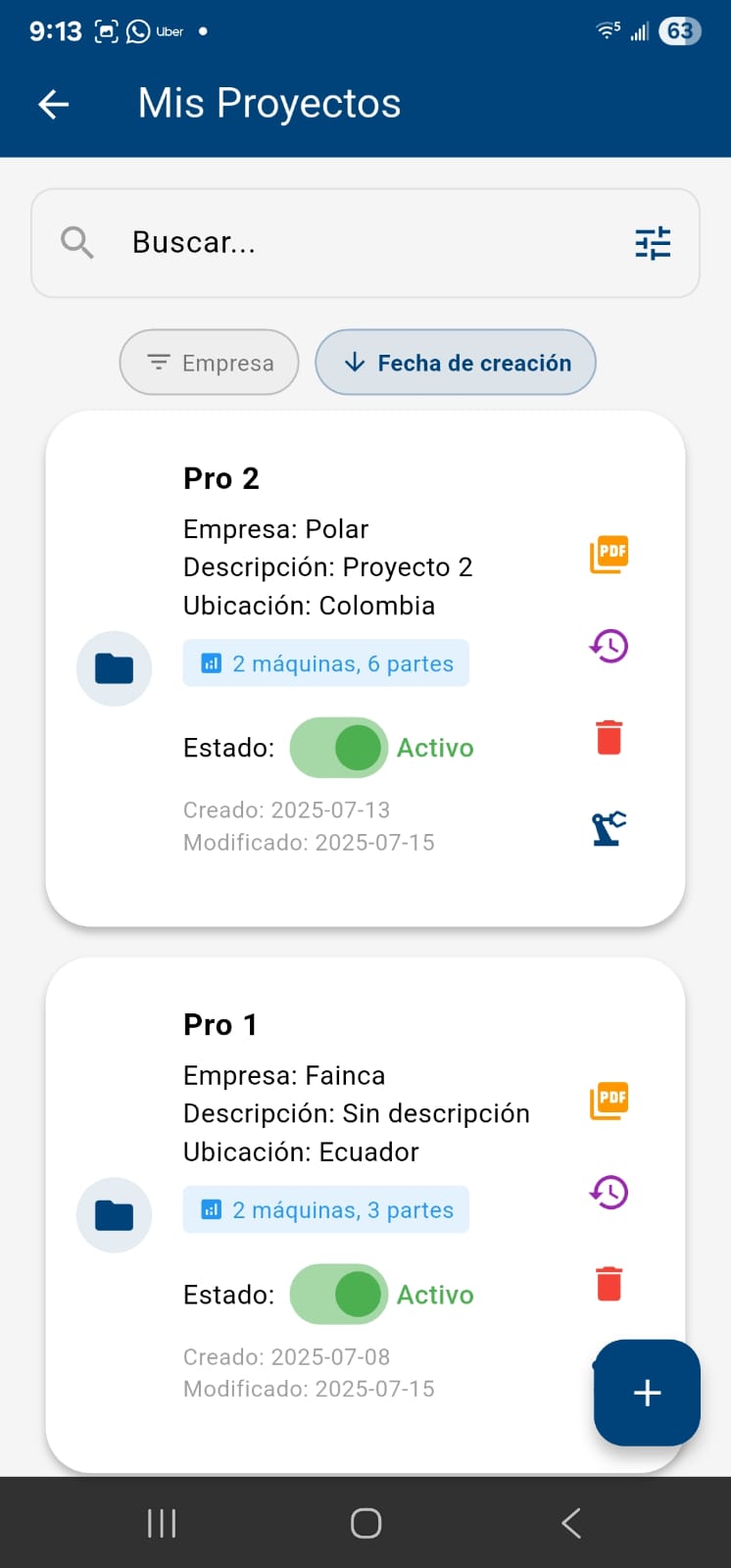The image size is (731, 1568).
Task: Toggle the Estado switch for Pro 2
Action: [339, 748]
